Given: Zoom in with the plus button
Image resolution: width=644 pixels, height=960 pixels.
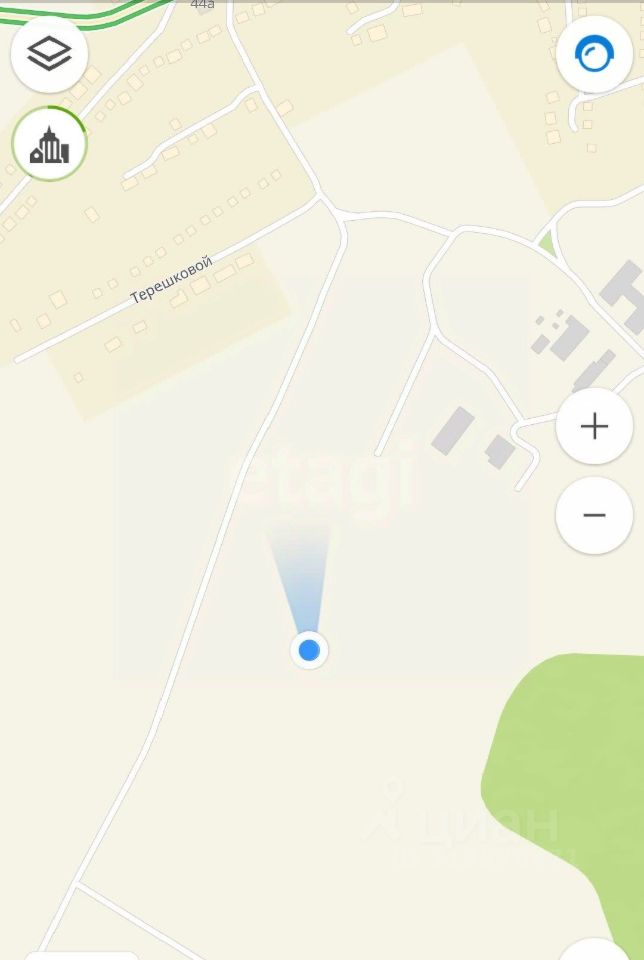Looking at the screenshot, I should [594, 427].
